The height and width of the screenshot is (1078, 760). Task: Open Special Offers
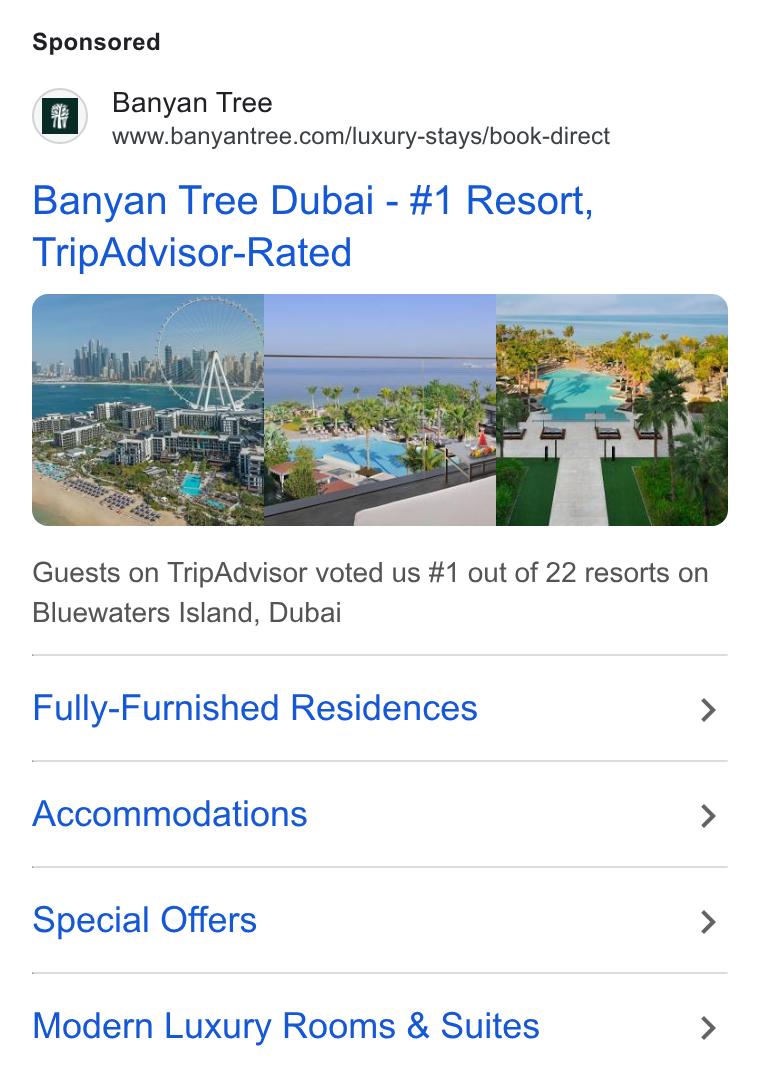click(380, 920)
